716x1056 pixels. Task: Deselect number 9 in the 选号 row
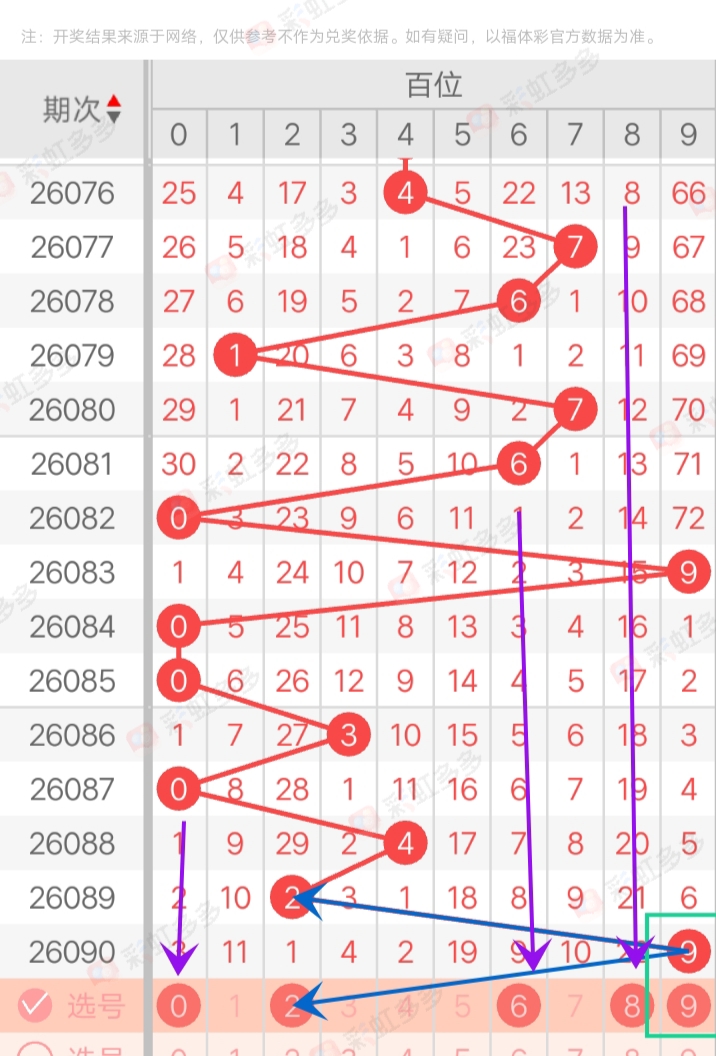point(688,1006)
